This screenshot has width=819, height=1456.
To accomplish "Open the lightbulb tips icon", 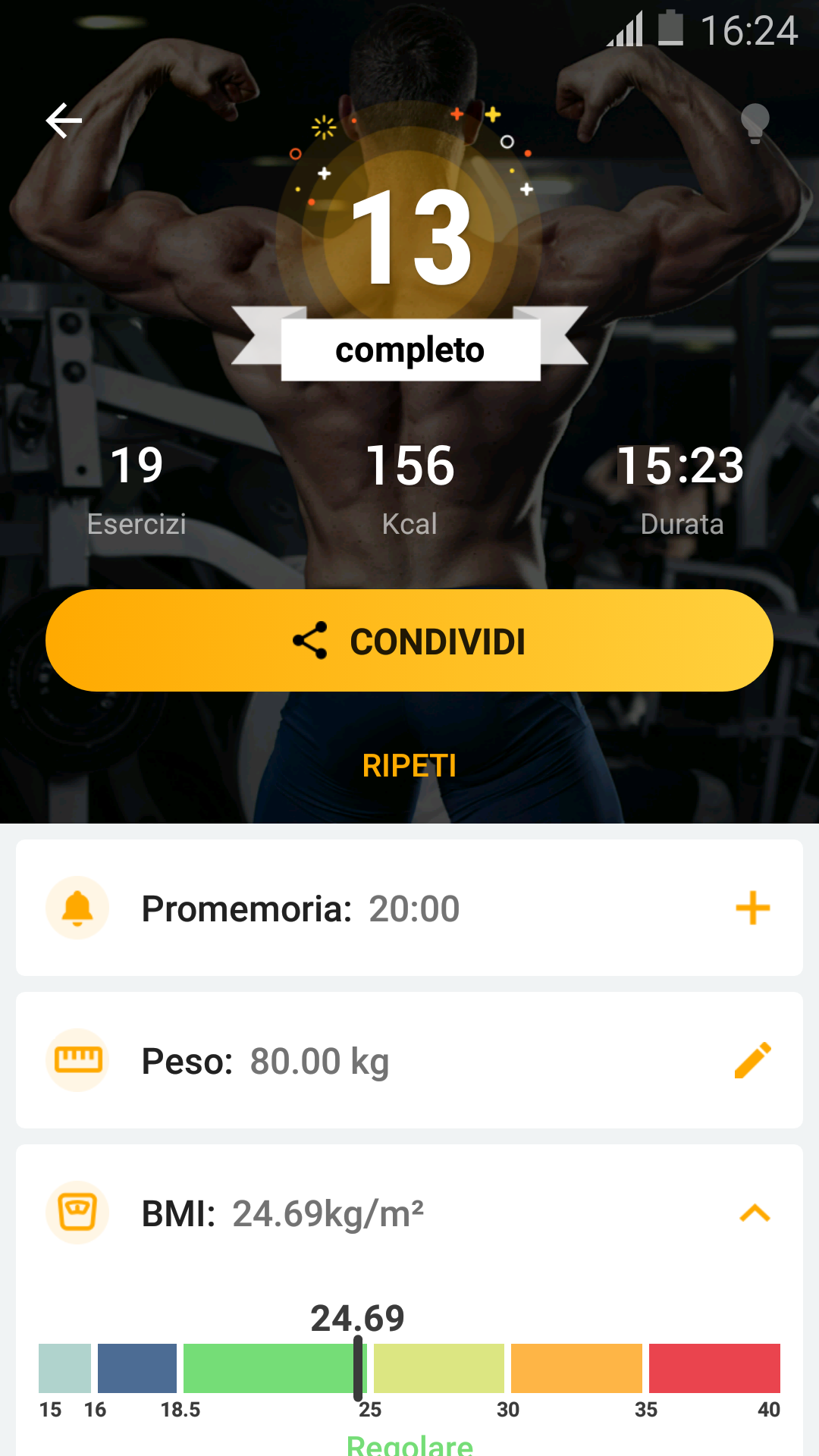I will (755, 123).
